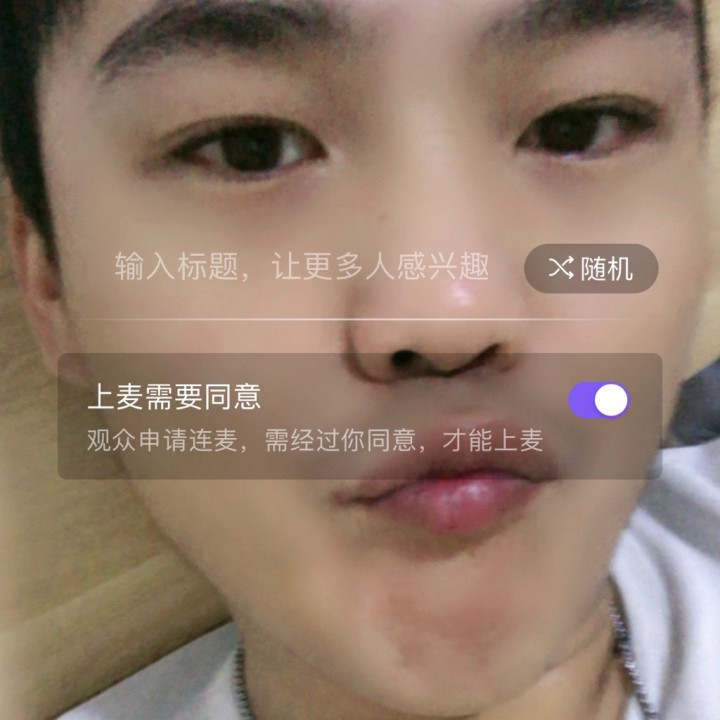This screenshot has height=720, width=720.
Task: Tap the title input field
Action: 302,268
